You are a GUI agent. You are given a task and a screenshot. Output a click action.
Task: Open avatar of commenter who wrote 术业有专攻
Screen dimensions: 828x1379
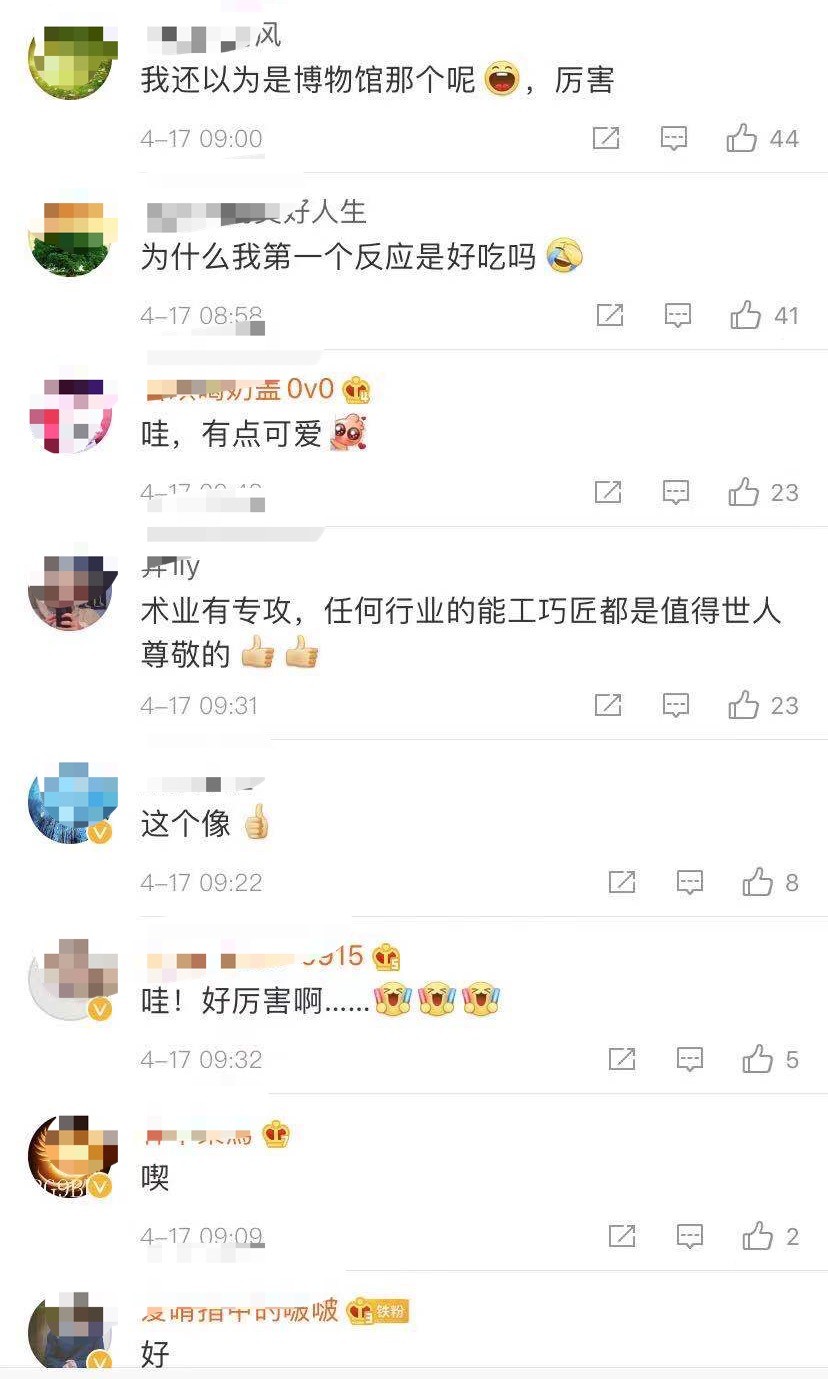point(73,593)
